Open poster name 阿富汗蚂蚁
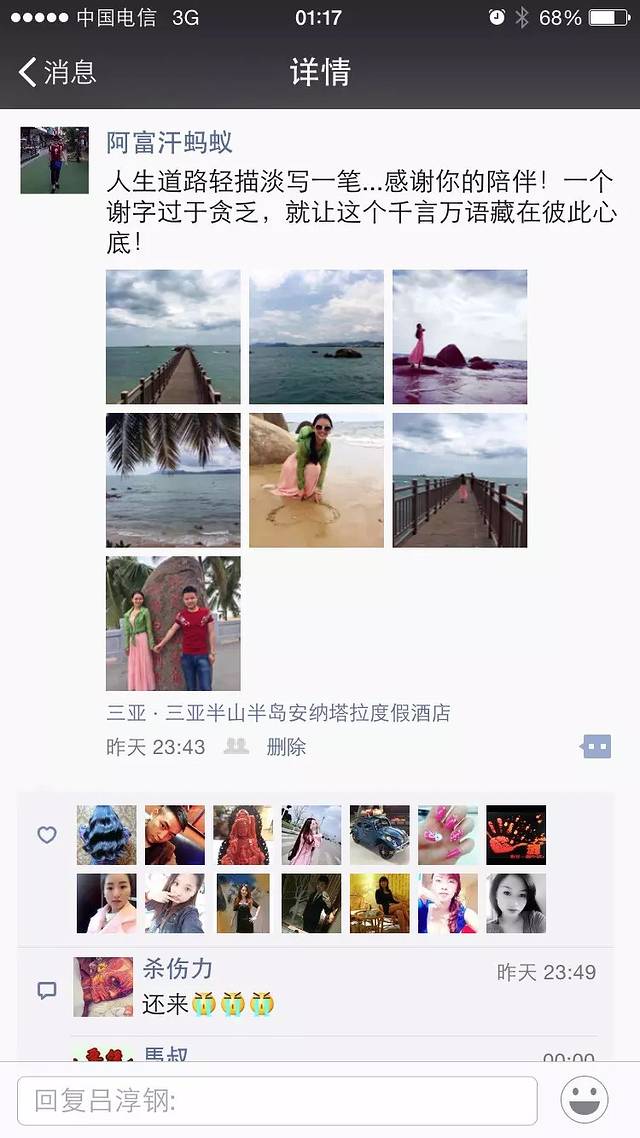The image size is (640, 1138). click(x=169, y=142)
